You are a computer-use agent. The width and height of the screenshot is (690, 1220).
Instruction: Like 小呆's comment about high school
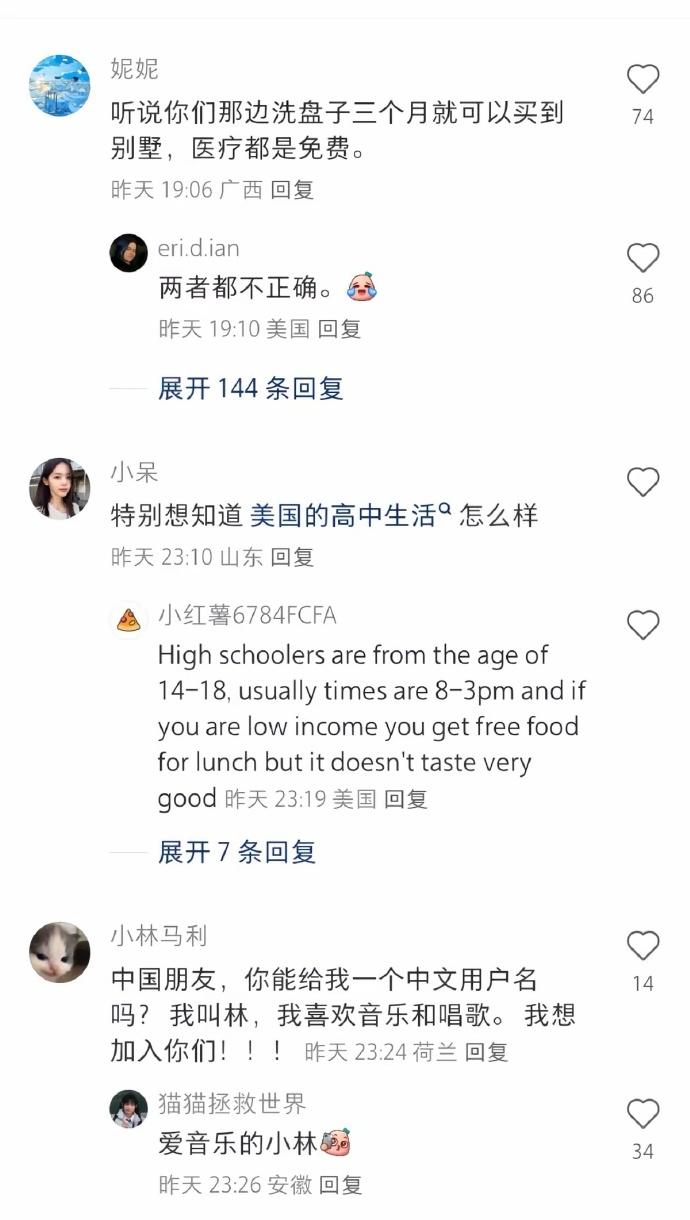643,483
